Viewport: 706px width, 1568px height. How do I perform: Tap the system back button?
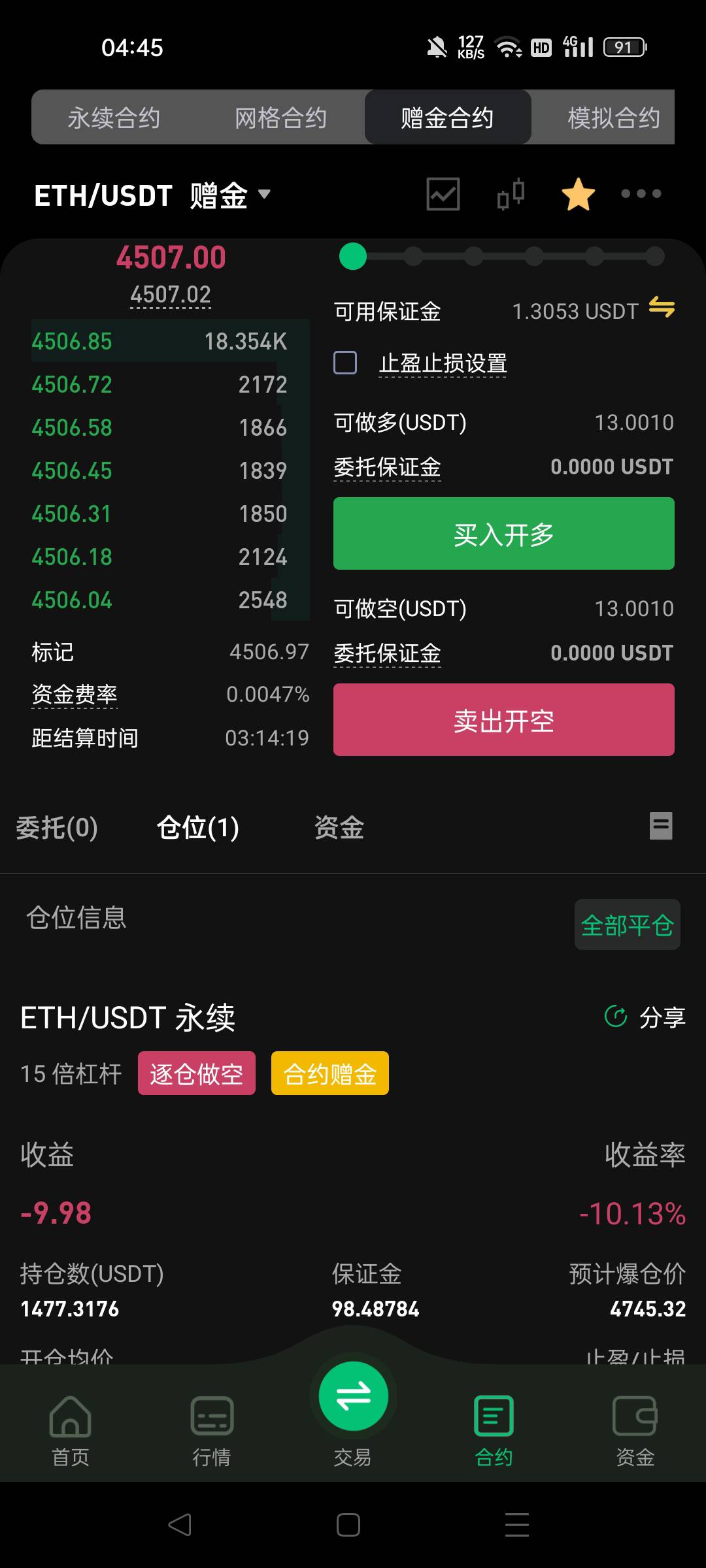point(180,1525)
